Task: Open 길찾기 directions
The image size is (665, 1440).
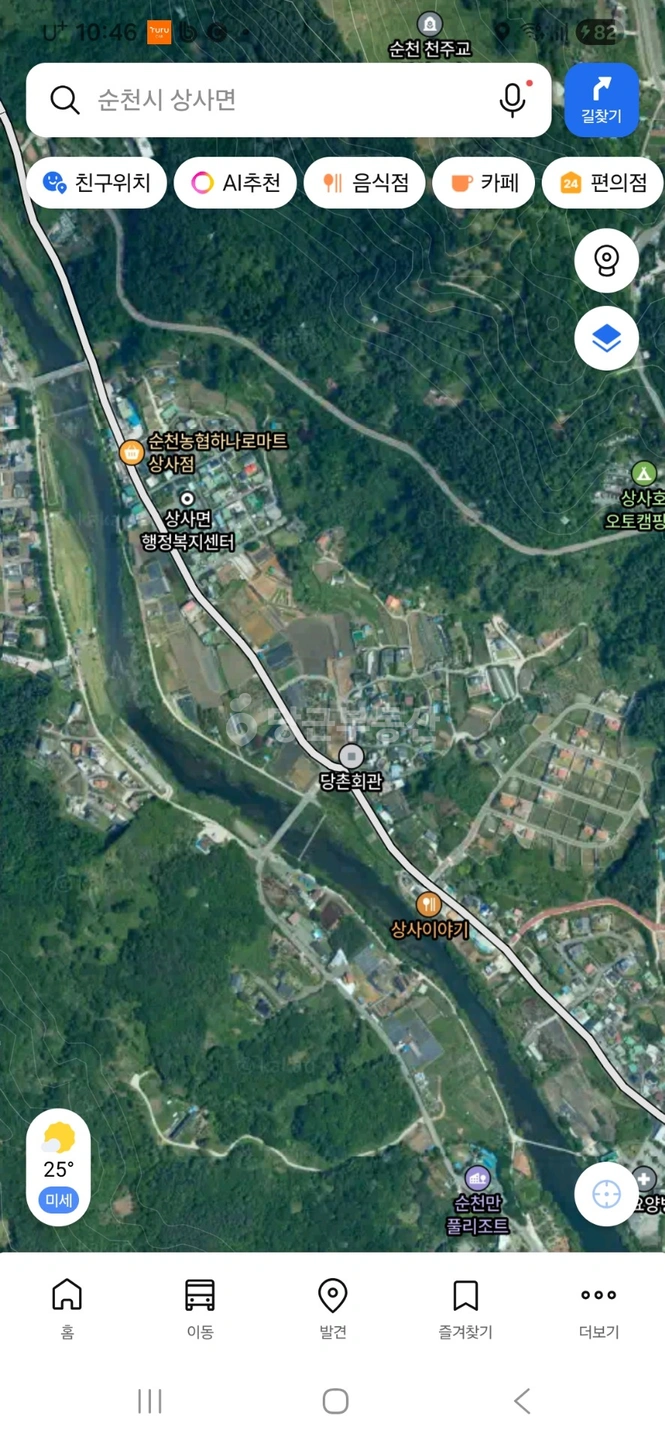Action: coord(601,100)
